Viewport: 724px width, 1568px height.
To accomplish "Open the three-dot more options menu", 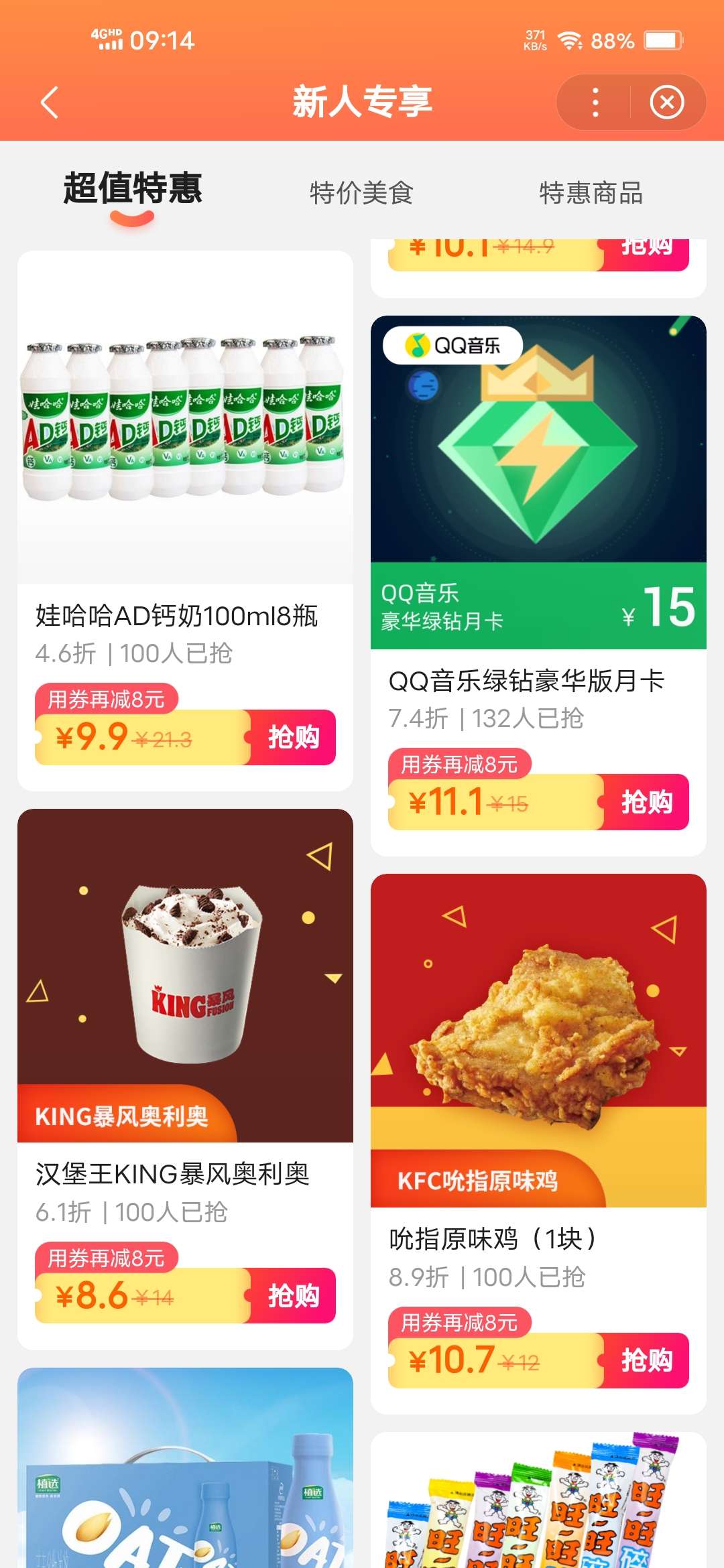I will (x=595, y=103).
